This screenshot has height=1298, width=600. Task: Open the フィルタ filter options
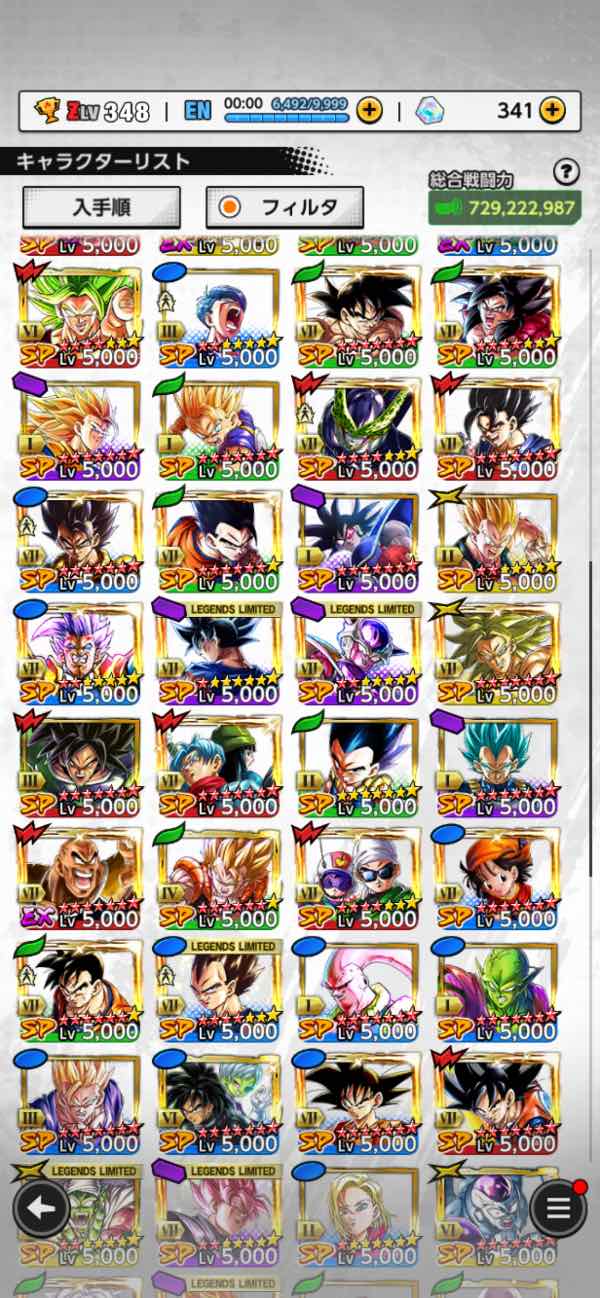(285, 207)
